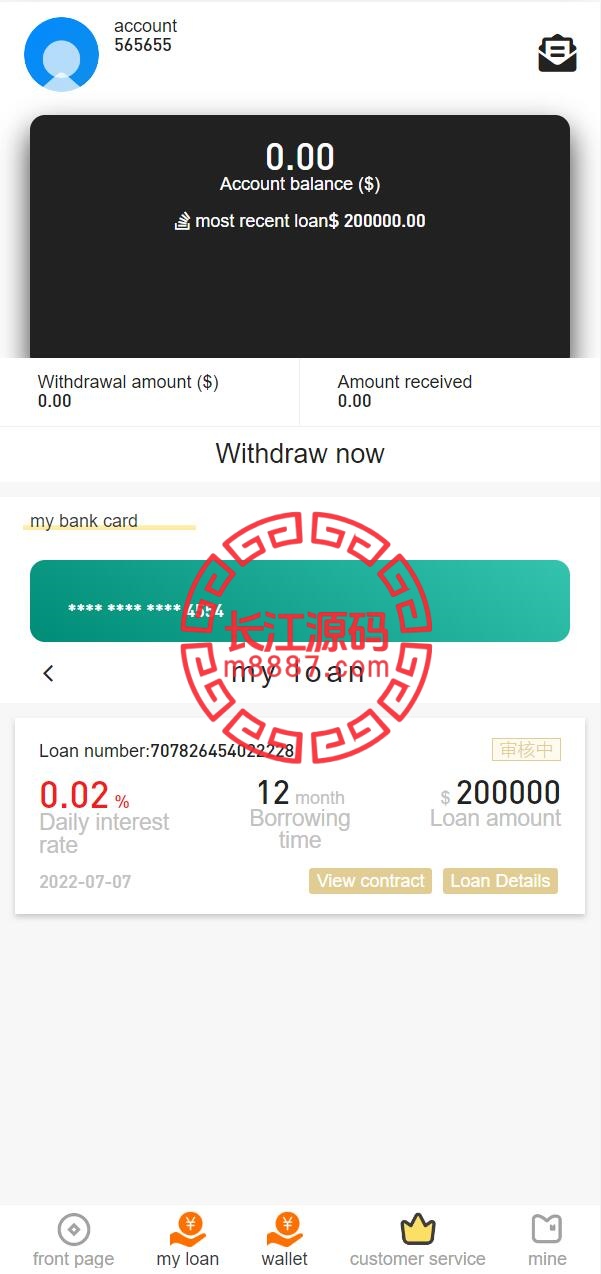This screenshot has width=601, height=1274.
Task: Tap Withdraw now
Action: [300, 454]
